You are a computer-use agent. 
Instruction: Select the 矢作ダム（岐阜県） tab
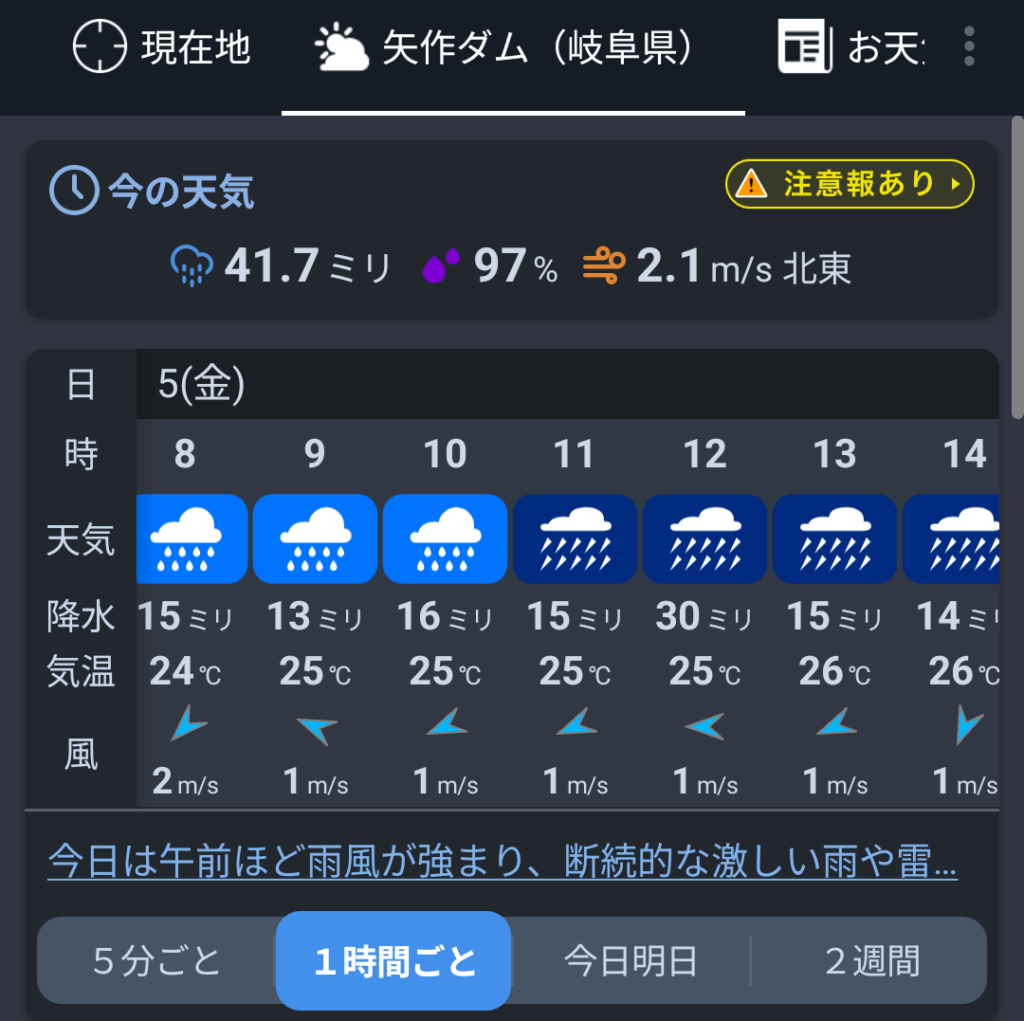[504, 47]
